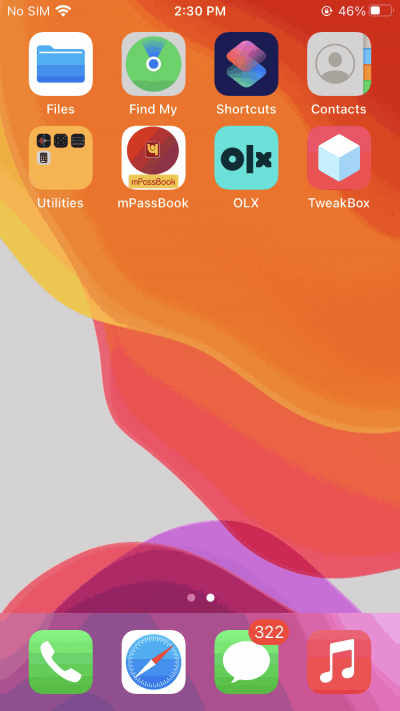
Task: Open the Phone app in the dock
Action: point(61,662)
